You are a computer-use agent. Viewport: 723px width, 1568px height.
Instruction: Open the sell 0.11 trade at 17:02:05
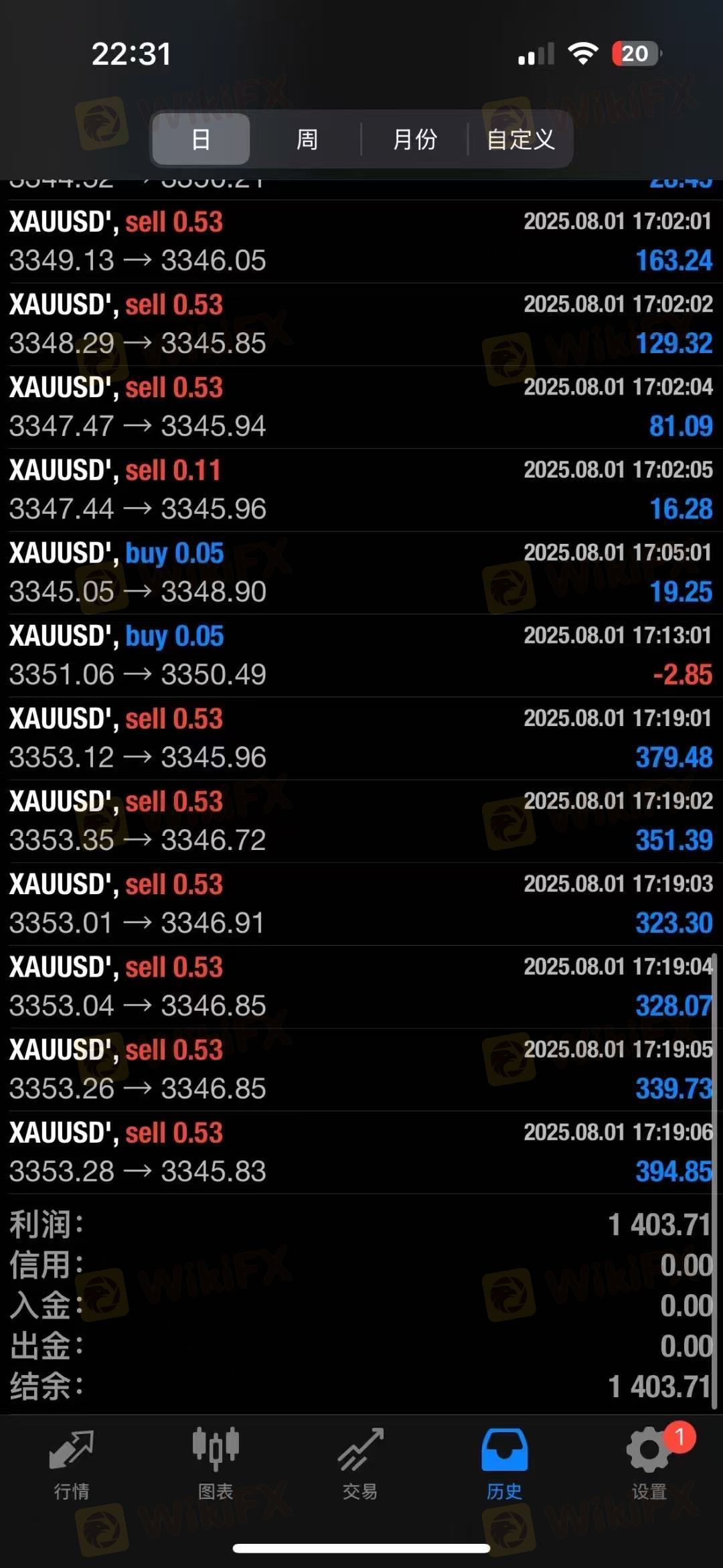coord(361,490)
